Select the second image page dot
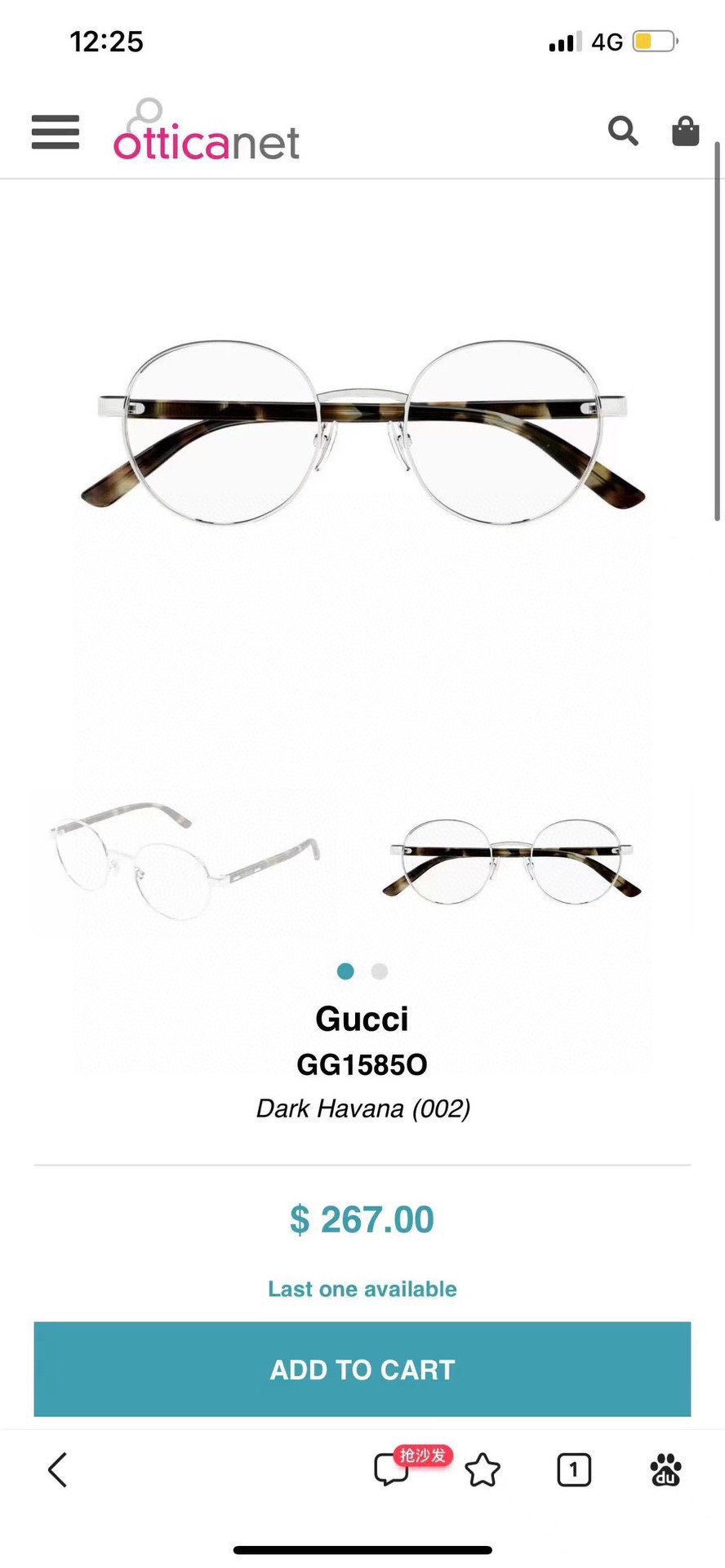Image resolution: width=725 pixels, height=1568 pixels. 379,971
